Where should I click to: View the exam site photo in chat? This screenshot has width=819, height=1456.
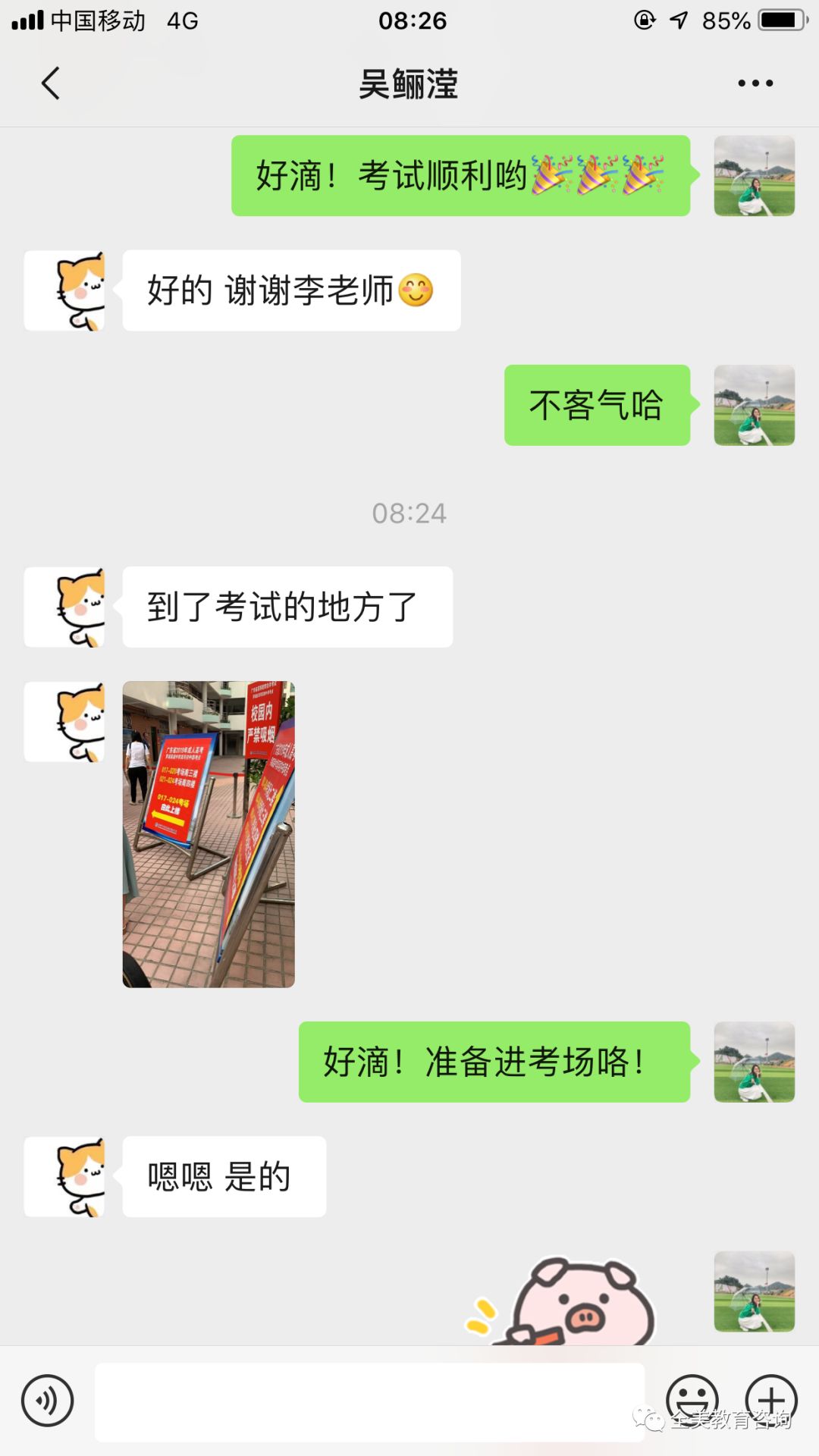pos(209,834)
